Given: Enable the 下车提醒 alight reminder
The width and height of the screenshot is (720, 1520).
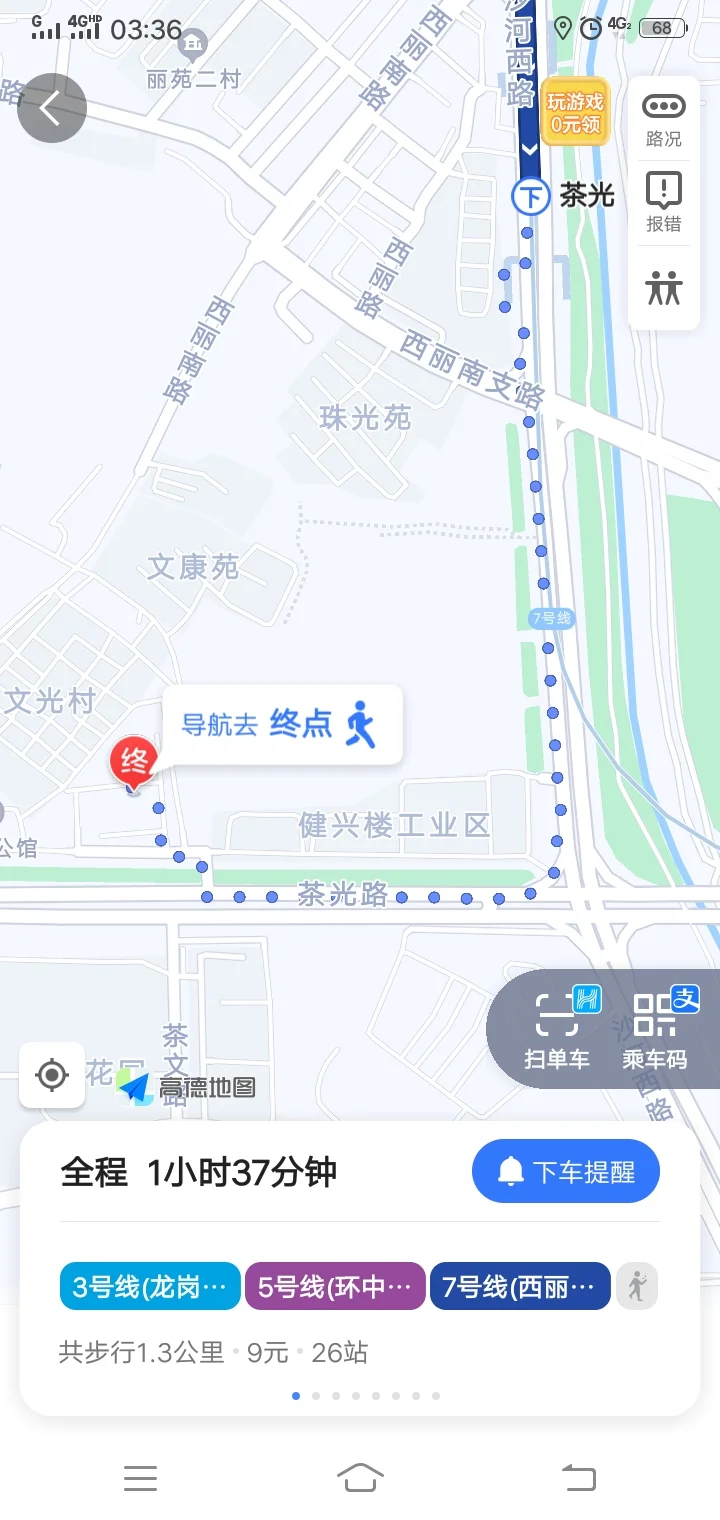Looking at the screenshot, I should click(566, 1171).
